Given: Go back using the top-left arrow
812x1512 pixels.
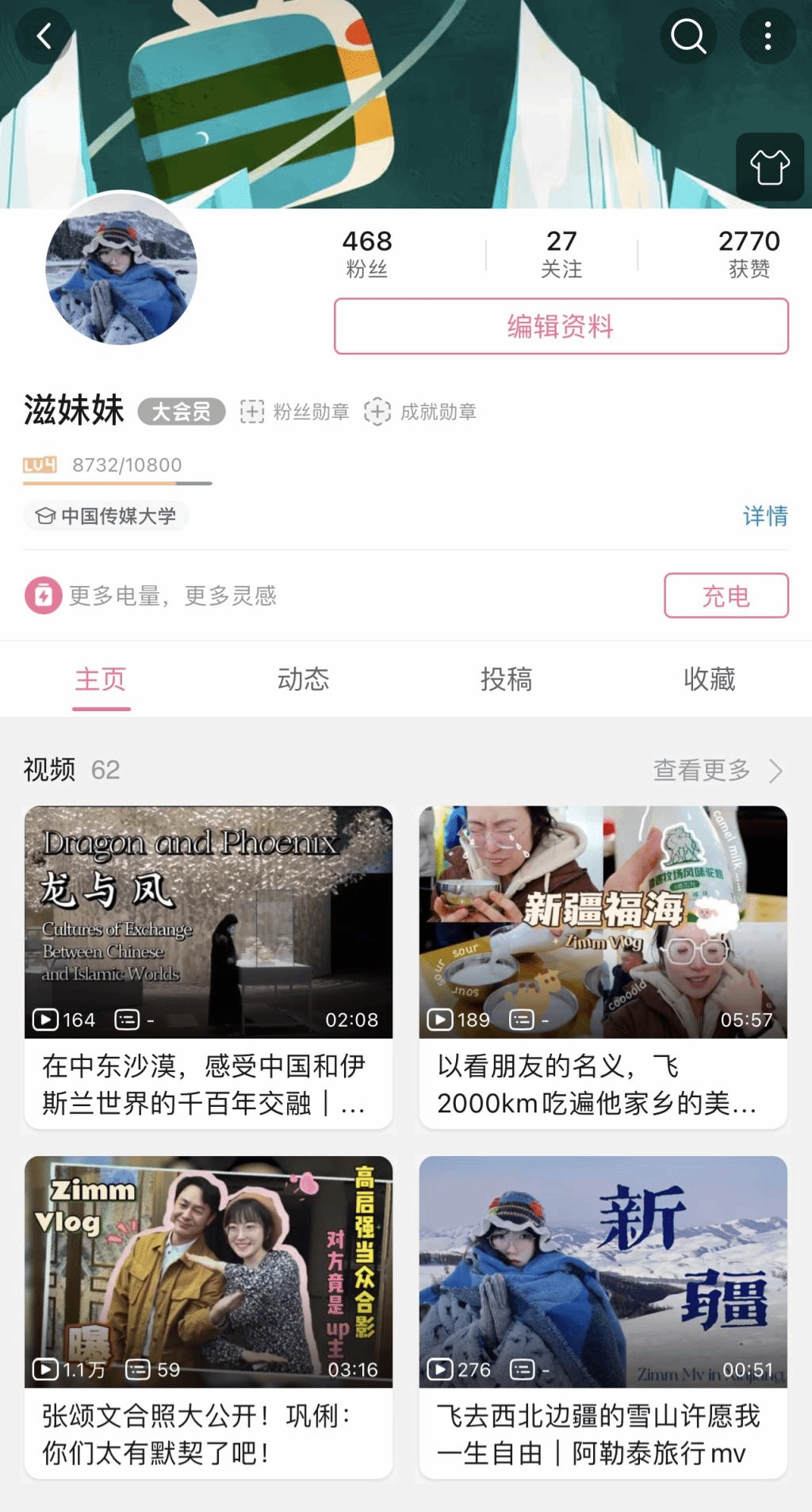Looking at the screenshot, I should pos(44,36).
